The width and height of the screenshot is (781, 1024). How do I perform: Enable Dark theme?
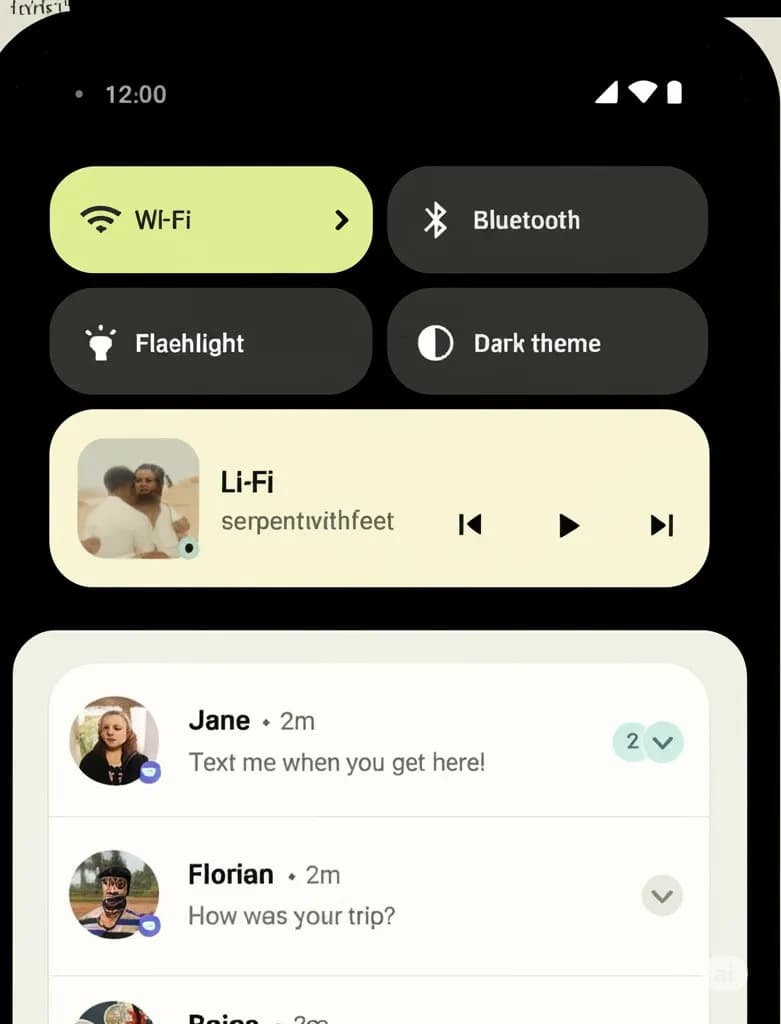[547, 343]
